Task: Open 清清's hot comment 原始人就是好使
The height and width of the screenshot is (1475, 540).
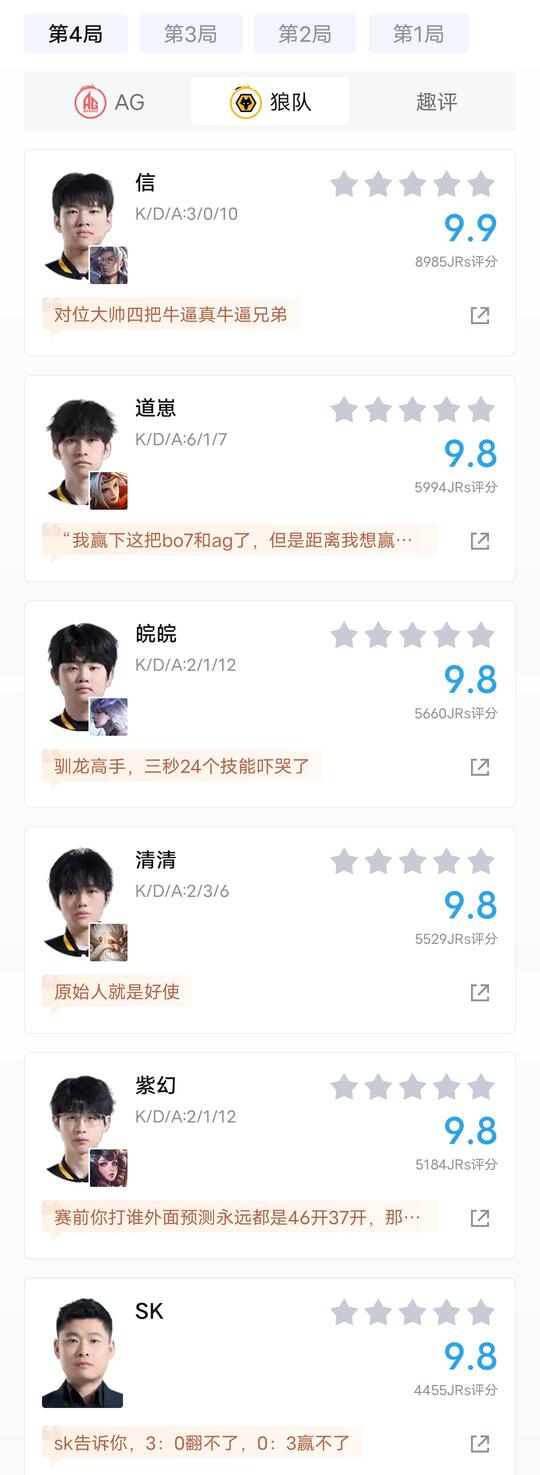Action: click(117, 992)
